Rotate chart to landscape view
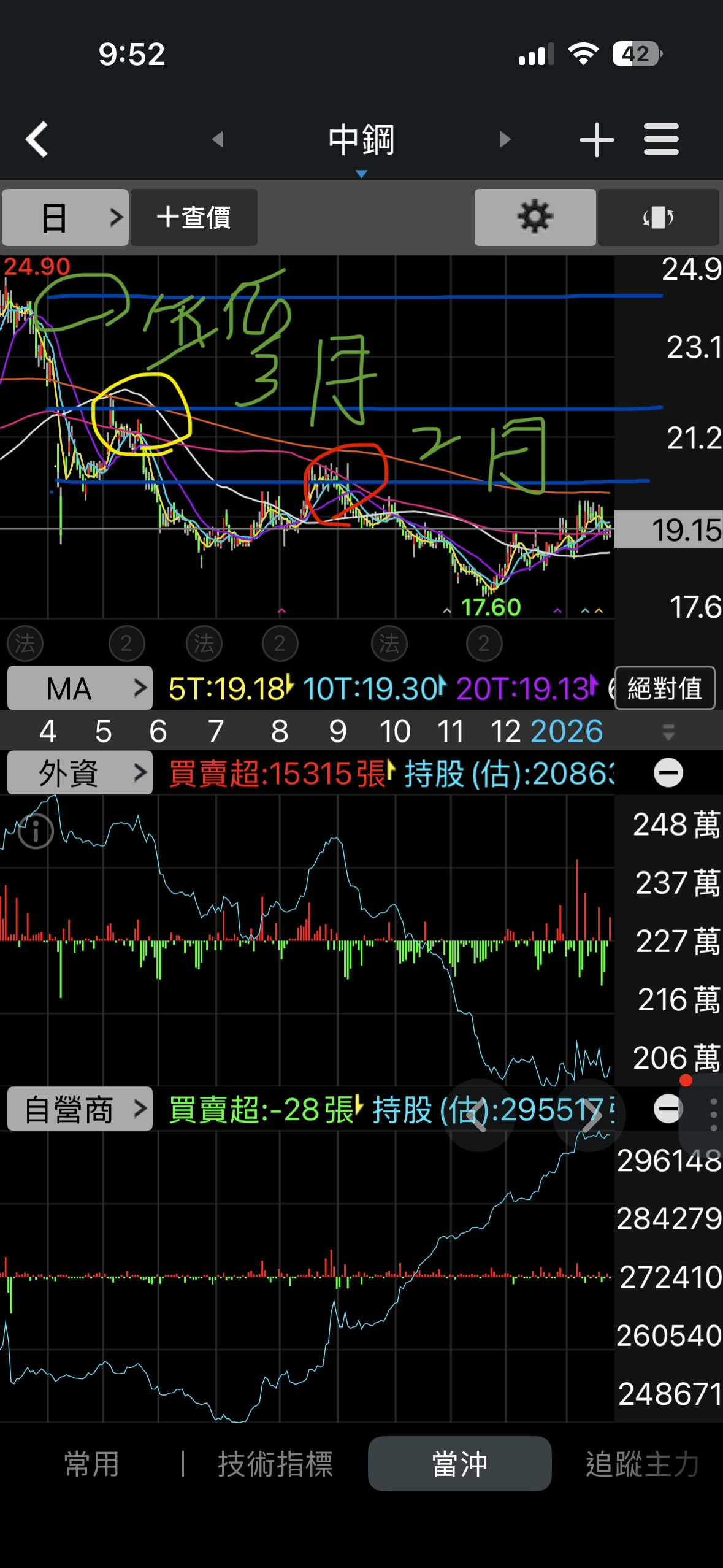 pyautogui.click(x=658, y=218)
